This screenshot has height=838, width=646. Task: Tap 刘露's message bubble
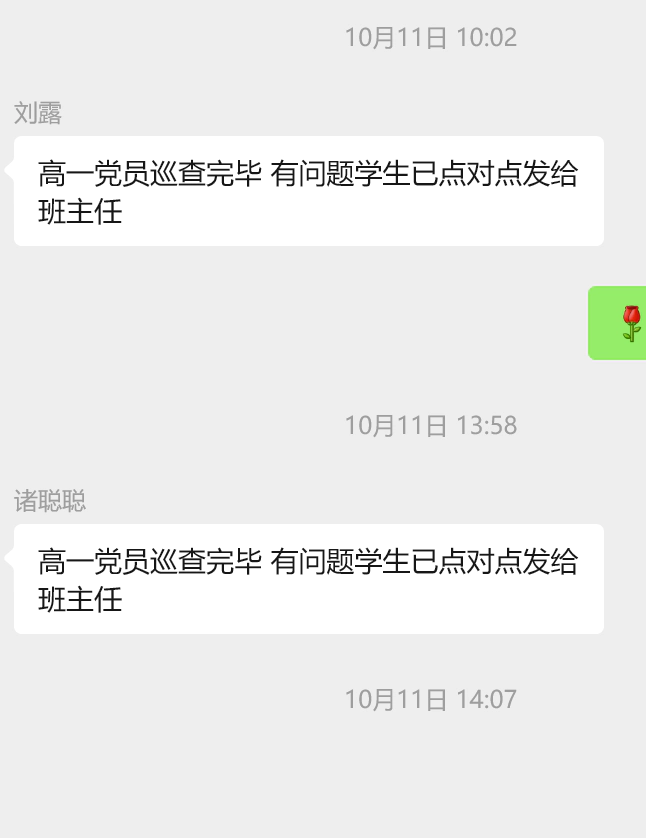[x=308, y=191]
